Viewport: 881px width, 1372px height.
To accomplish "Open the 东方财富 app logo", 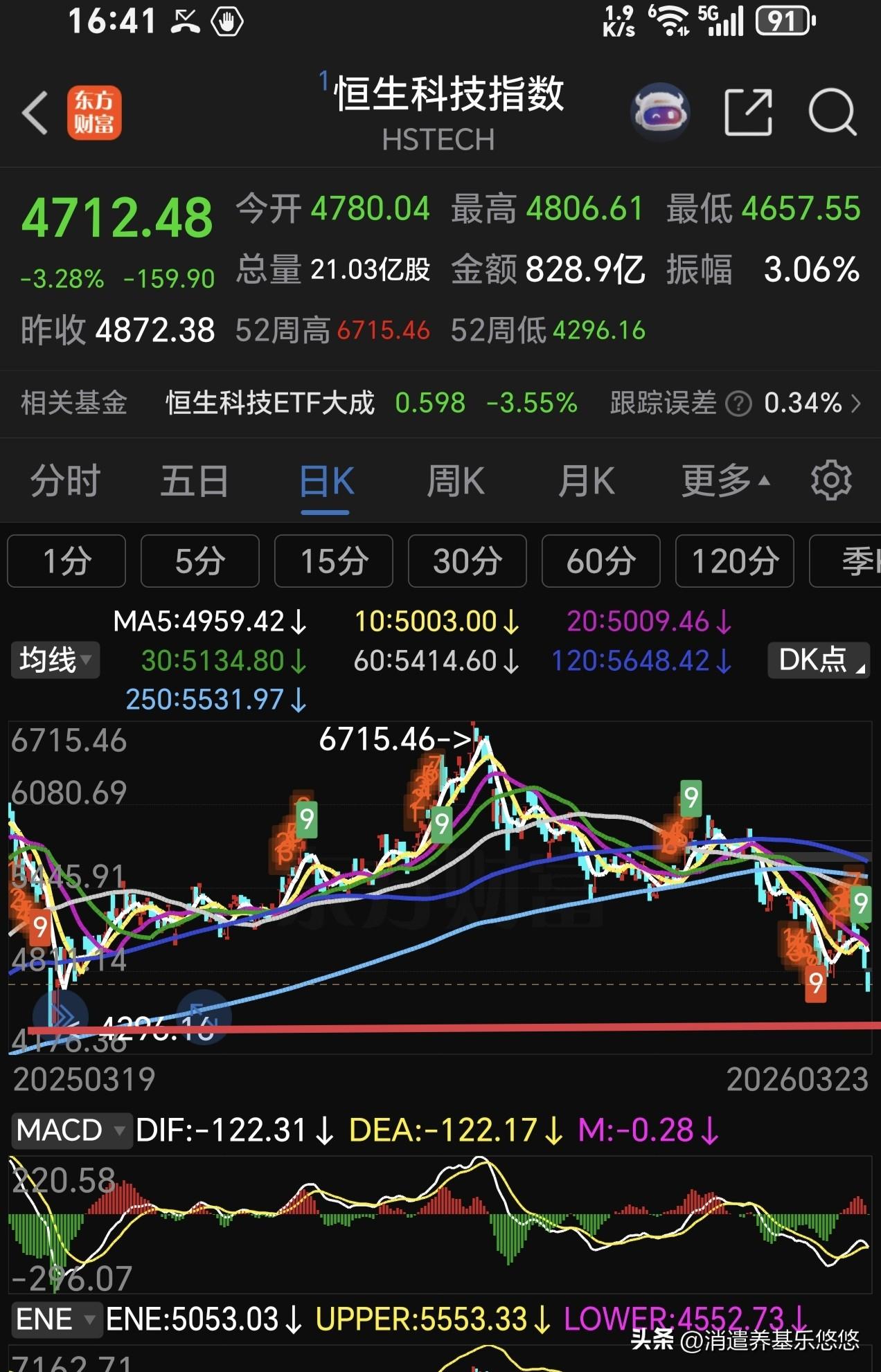I will 95,111.
